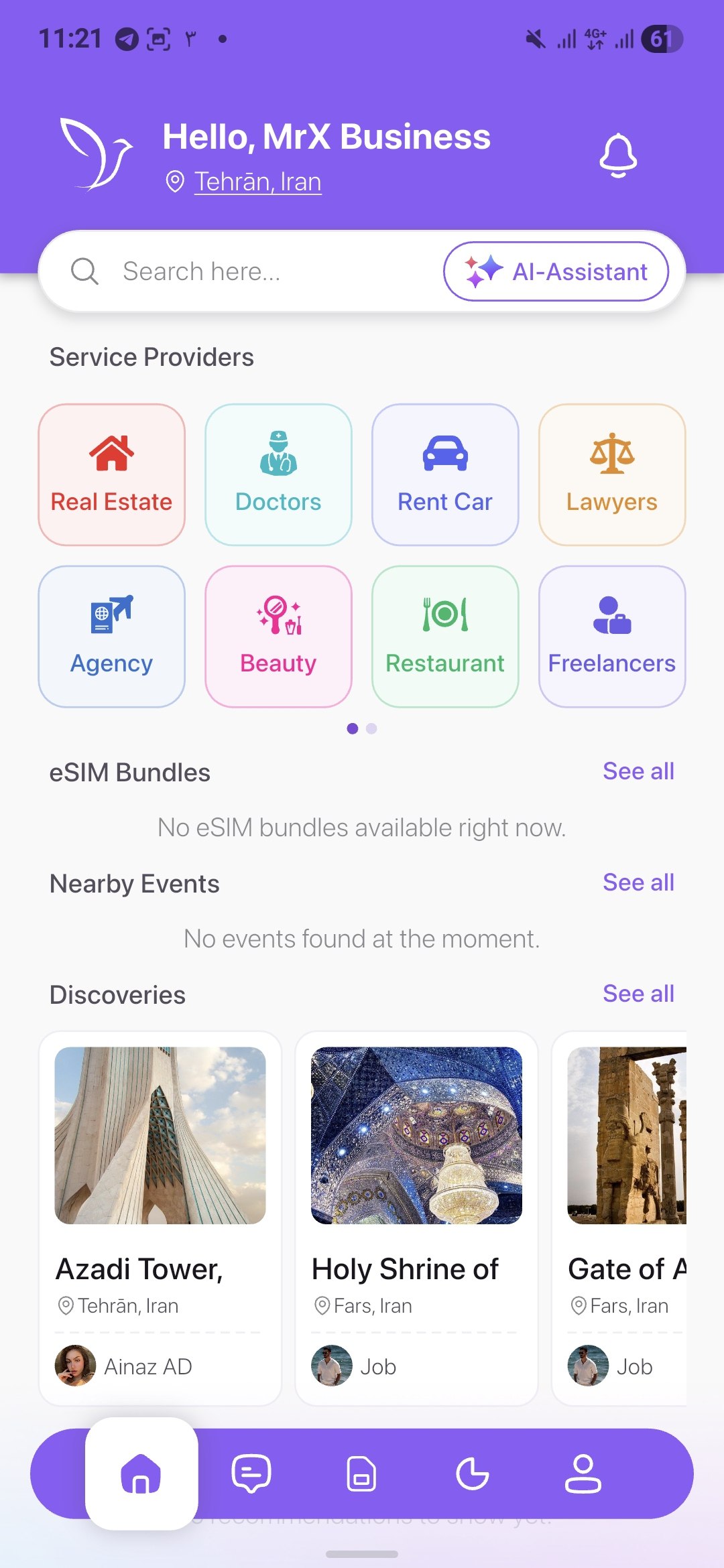This screenshot has width=724, height=1568.
Task: Open the notifications bell
Action: 617,155
